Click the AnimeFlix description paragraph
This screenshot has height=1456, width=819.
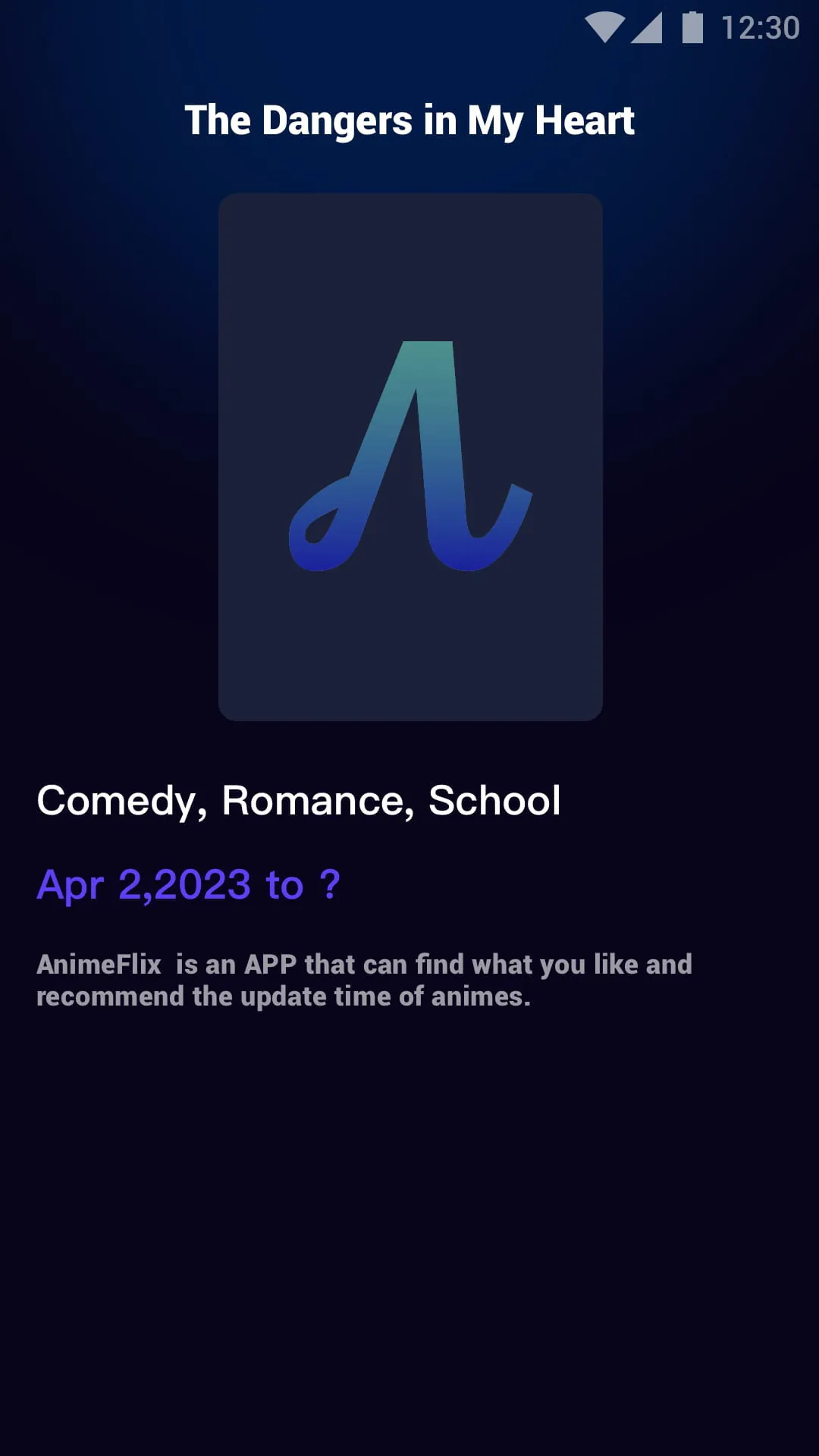[364, 978]
